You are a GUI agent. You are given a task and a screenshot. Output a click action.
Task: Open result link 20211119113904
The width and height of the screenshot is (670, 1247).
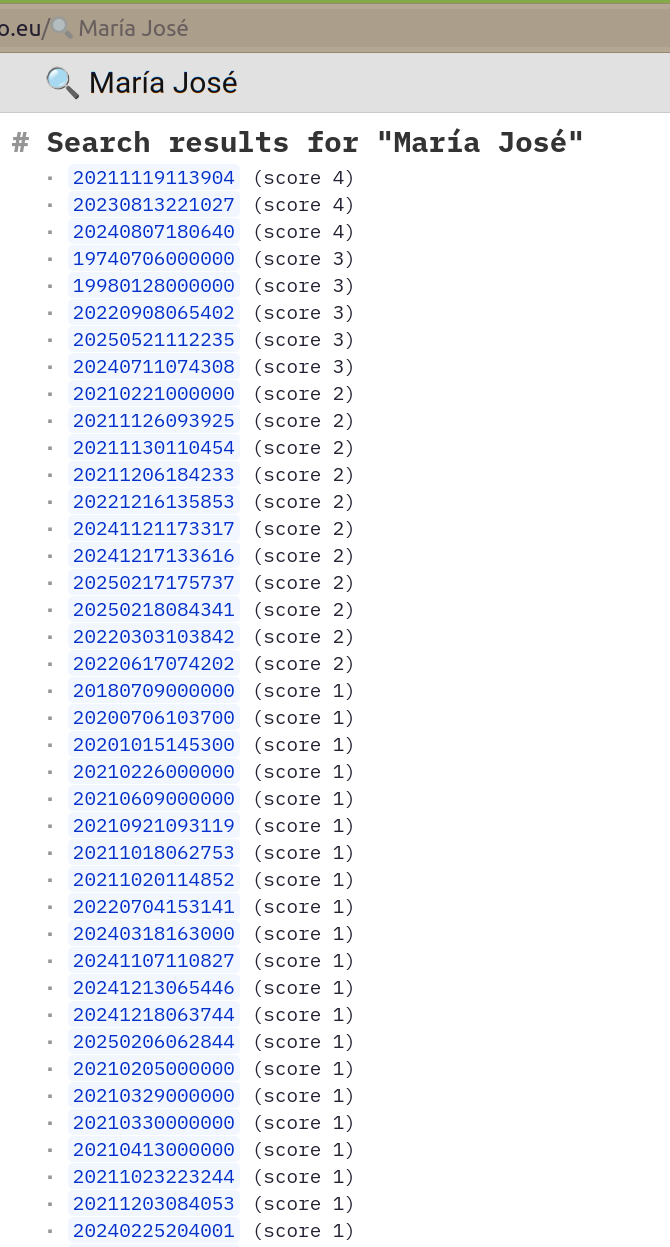point(154,178)
